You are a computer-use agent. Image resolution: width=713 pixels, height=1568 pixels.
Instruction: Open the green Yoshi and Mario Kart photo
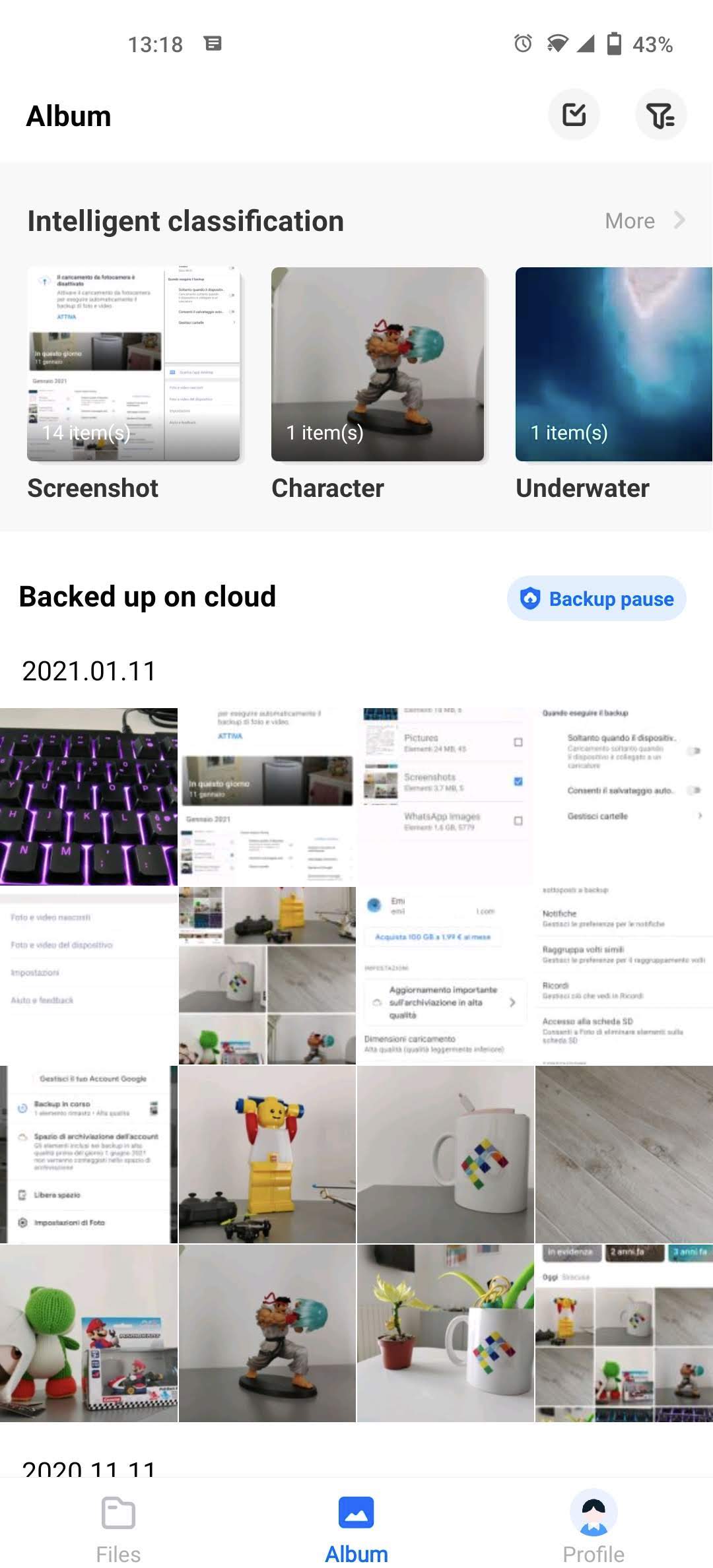click(88, 1333)
